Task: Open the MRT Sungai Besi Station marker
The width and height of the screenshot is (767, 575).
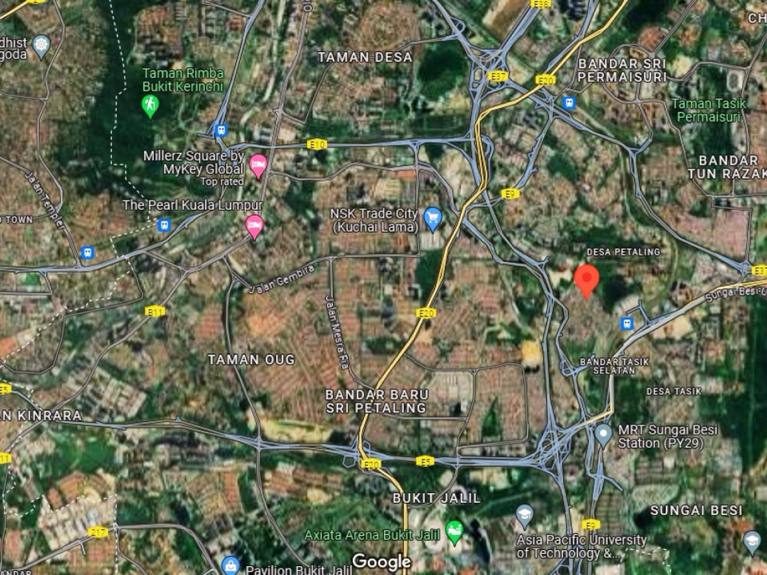Action: click(x=603, y=436)
